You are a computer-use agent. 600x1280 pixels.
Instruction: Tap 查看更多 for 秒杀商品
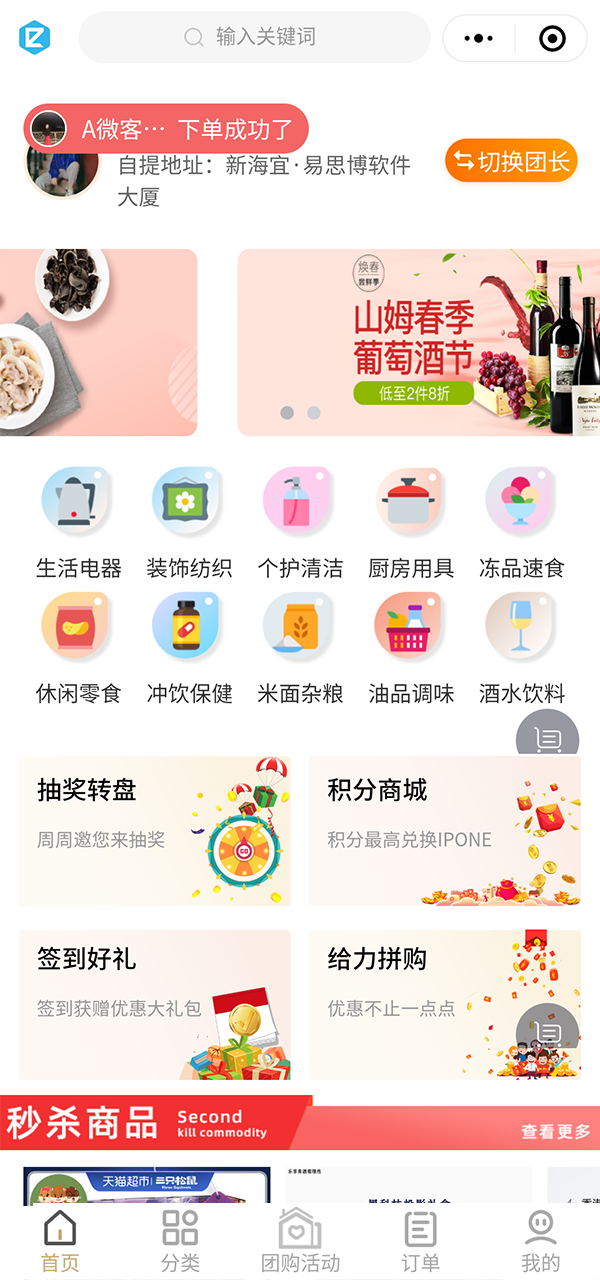555,1131
